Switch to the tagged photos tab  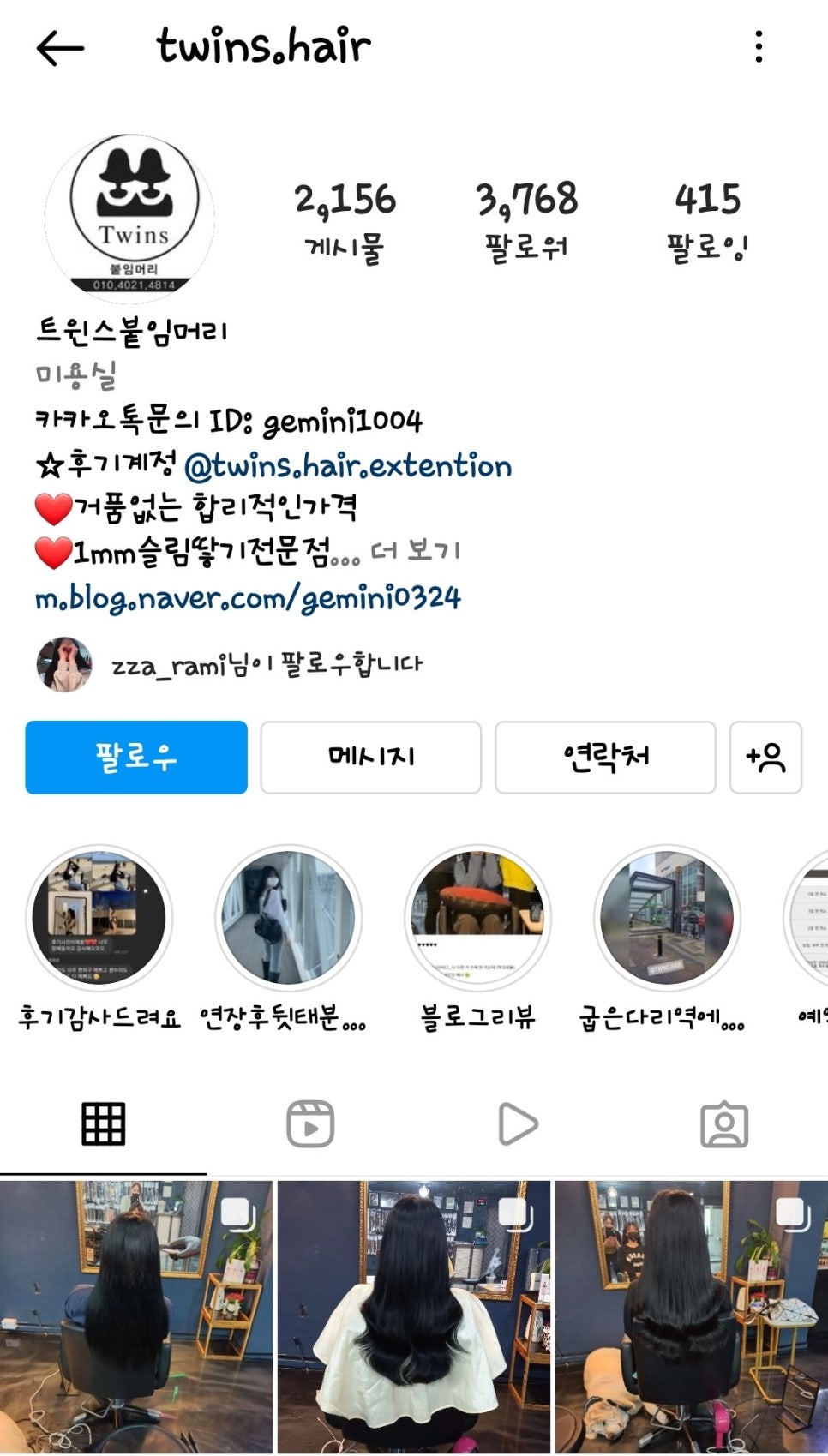point(724,1123)
